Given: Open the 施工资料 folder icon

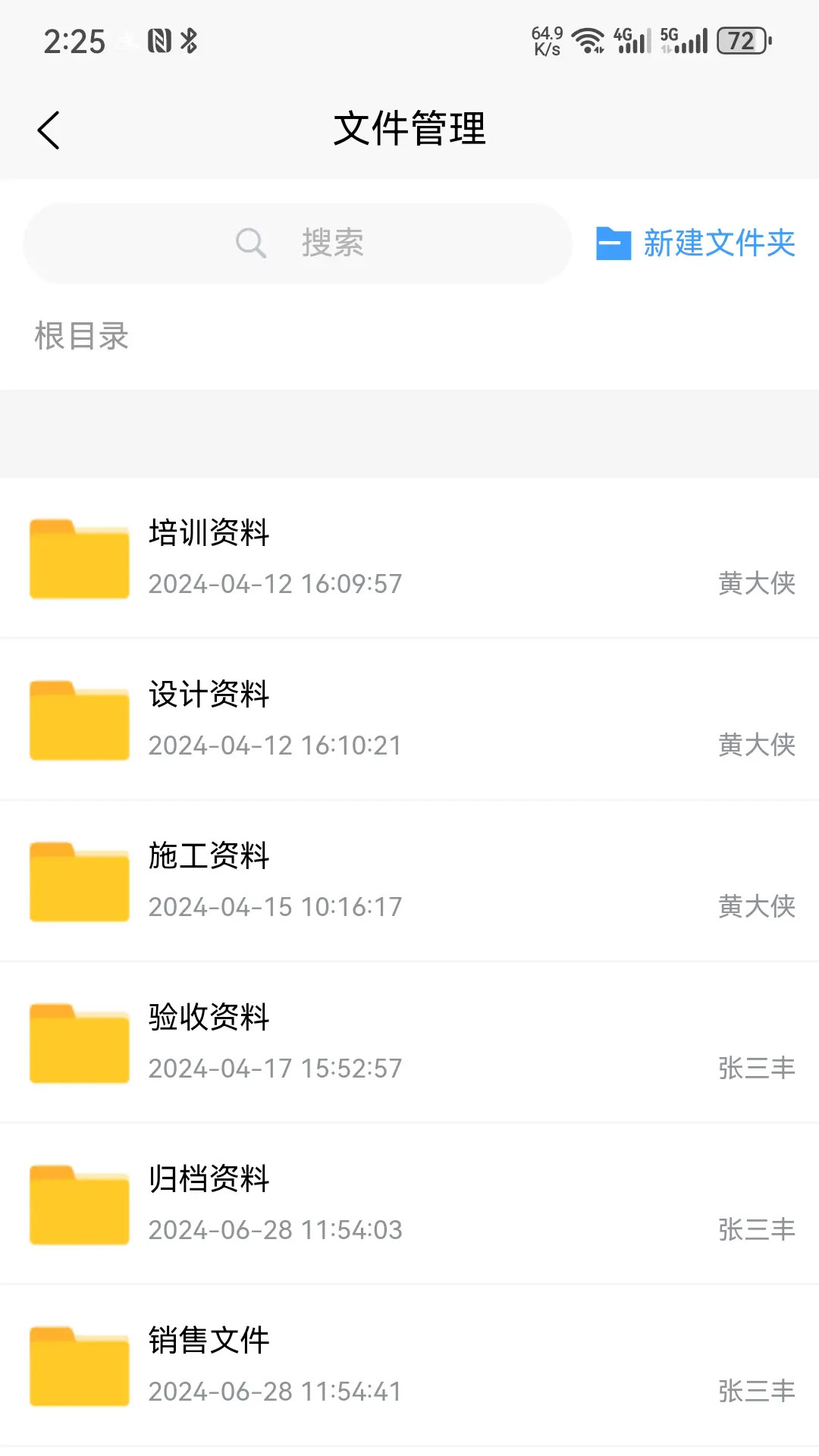Looking at the screenshot, I should coord(78,880).
